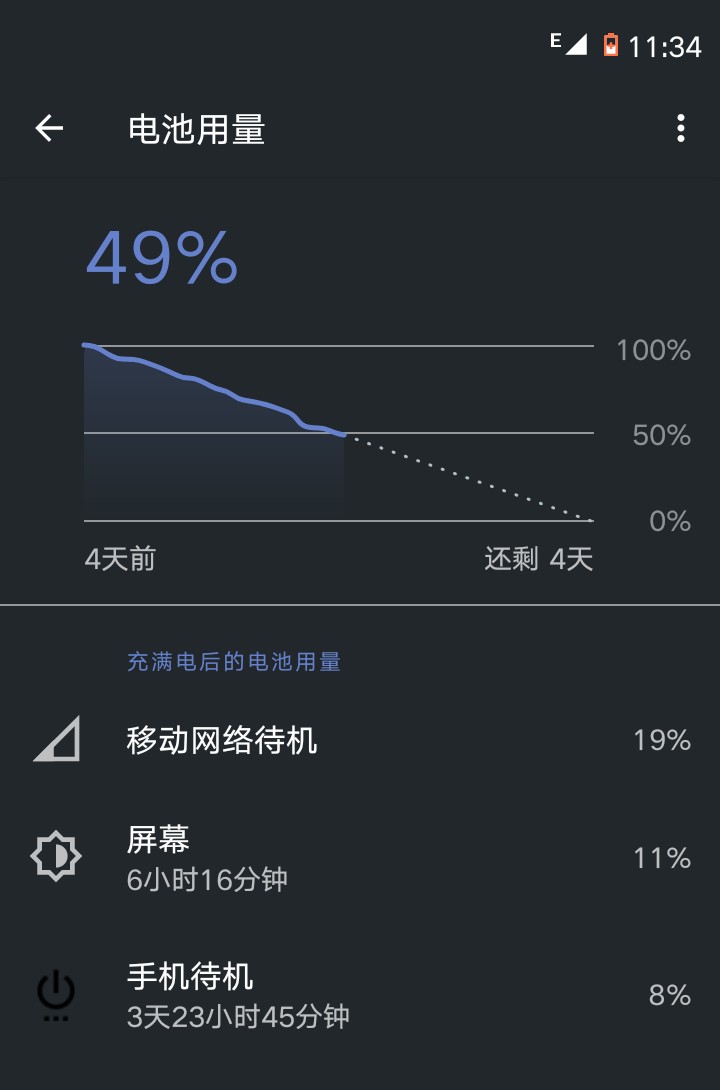Image resolution: width=720 pixels, height=1090 pixels.
Task: Open the overflow menu
Action: [x=680, y=128]
